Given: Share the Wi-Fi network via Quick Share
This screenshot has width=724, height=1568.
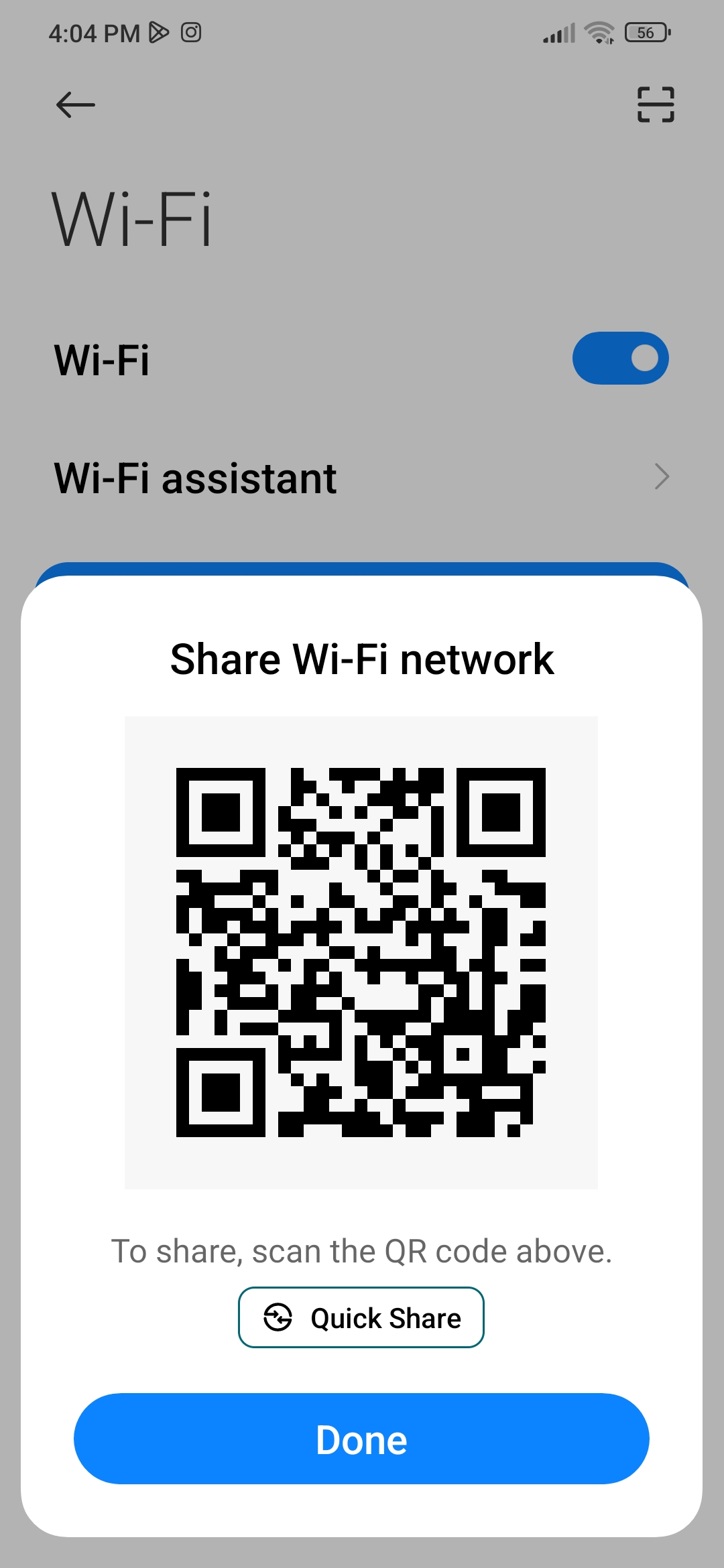Looking at the screenshot, I should [361, 1317].
